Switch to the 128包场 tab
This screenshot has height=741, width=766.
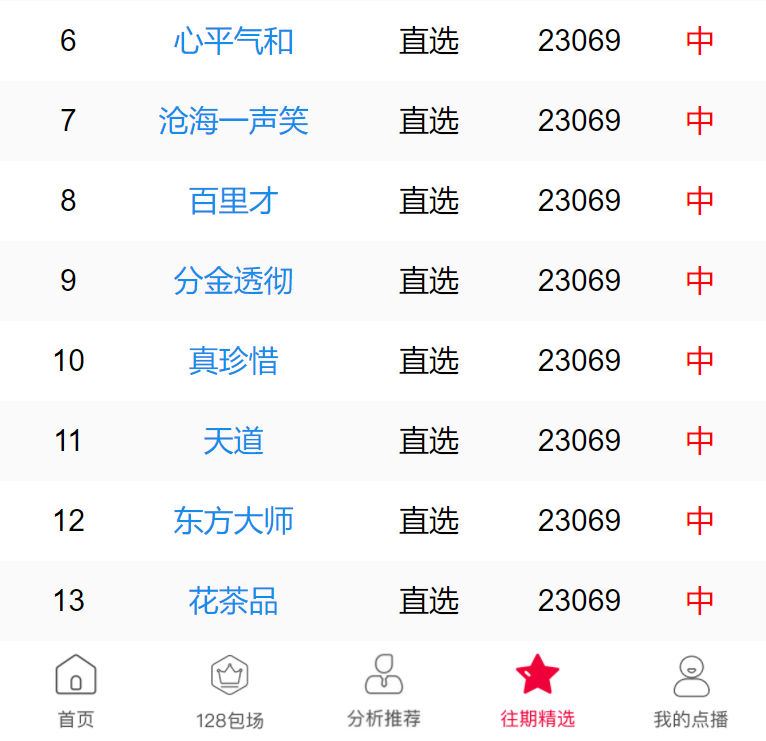click(x=230, y=690)
